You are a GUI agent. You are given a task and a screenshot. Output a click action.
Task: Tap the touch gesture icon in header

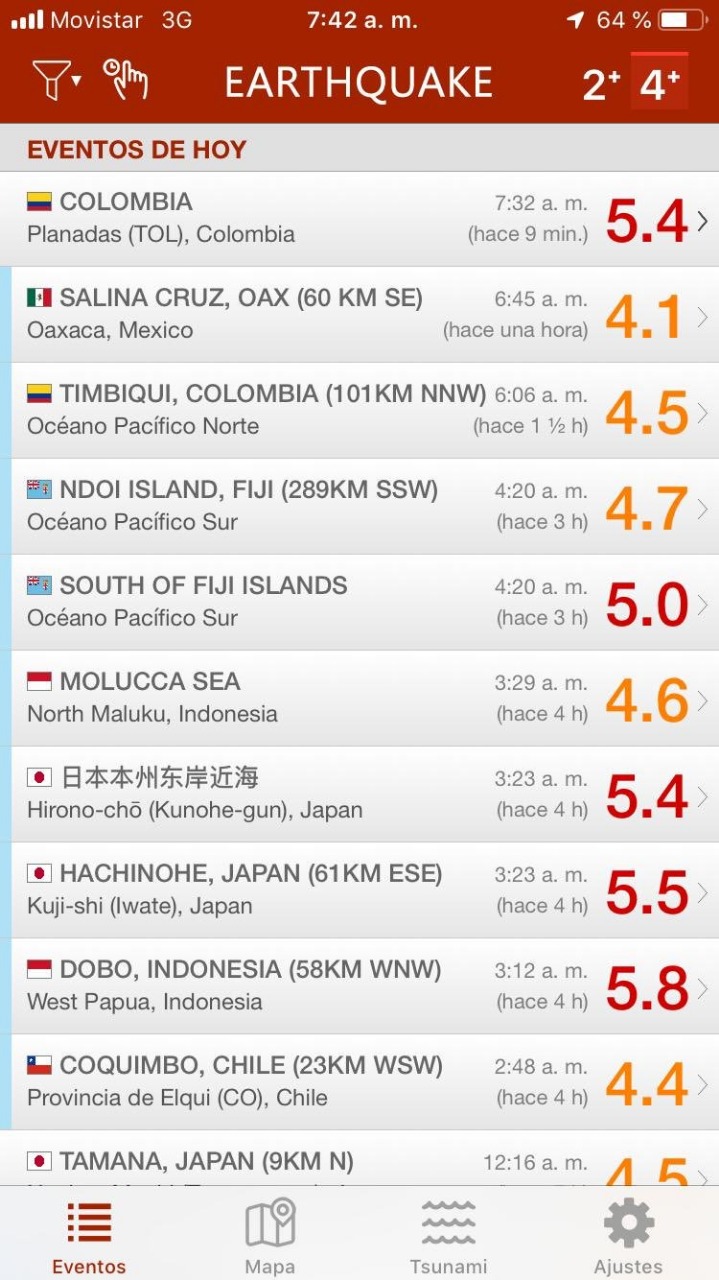(126, 80)
